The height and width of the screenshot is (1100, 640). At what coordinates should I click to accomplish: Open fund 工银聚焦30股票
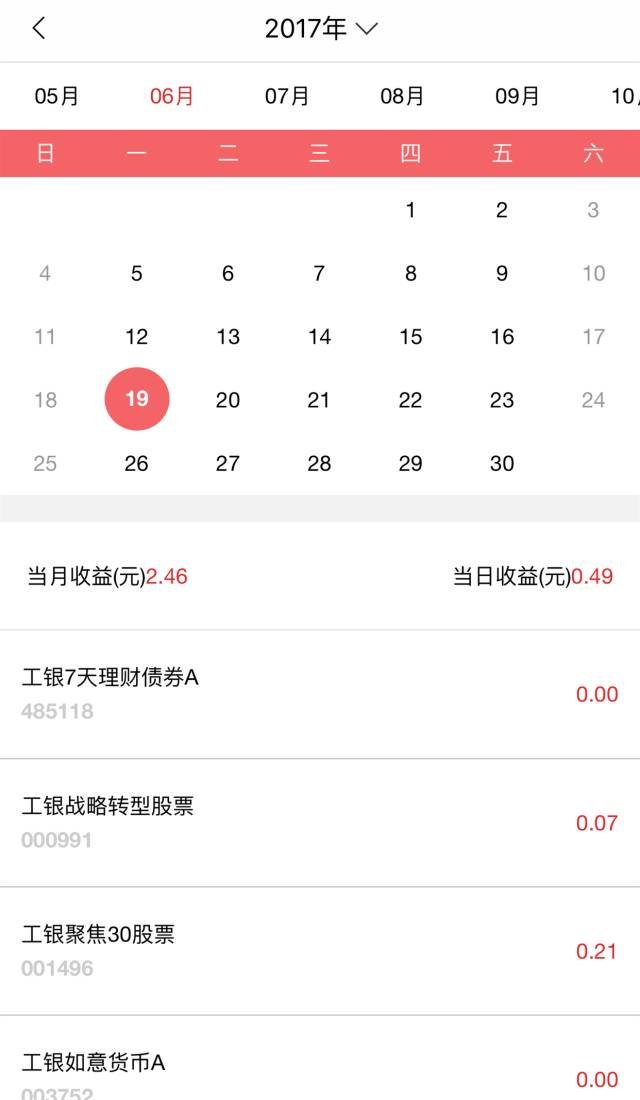point(320,950)
